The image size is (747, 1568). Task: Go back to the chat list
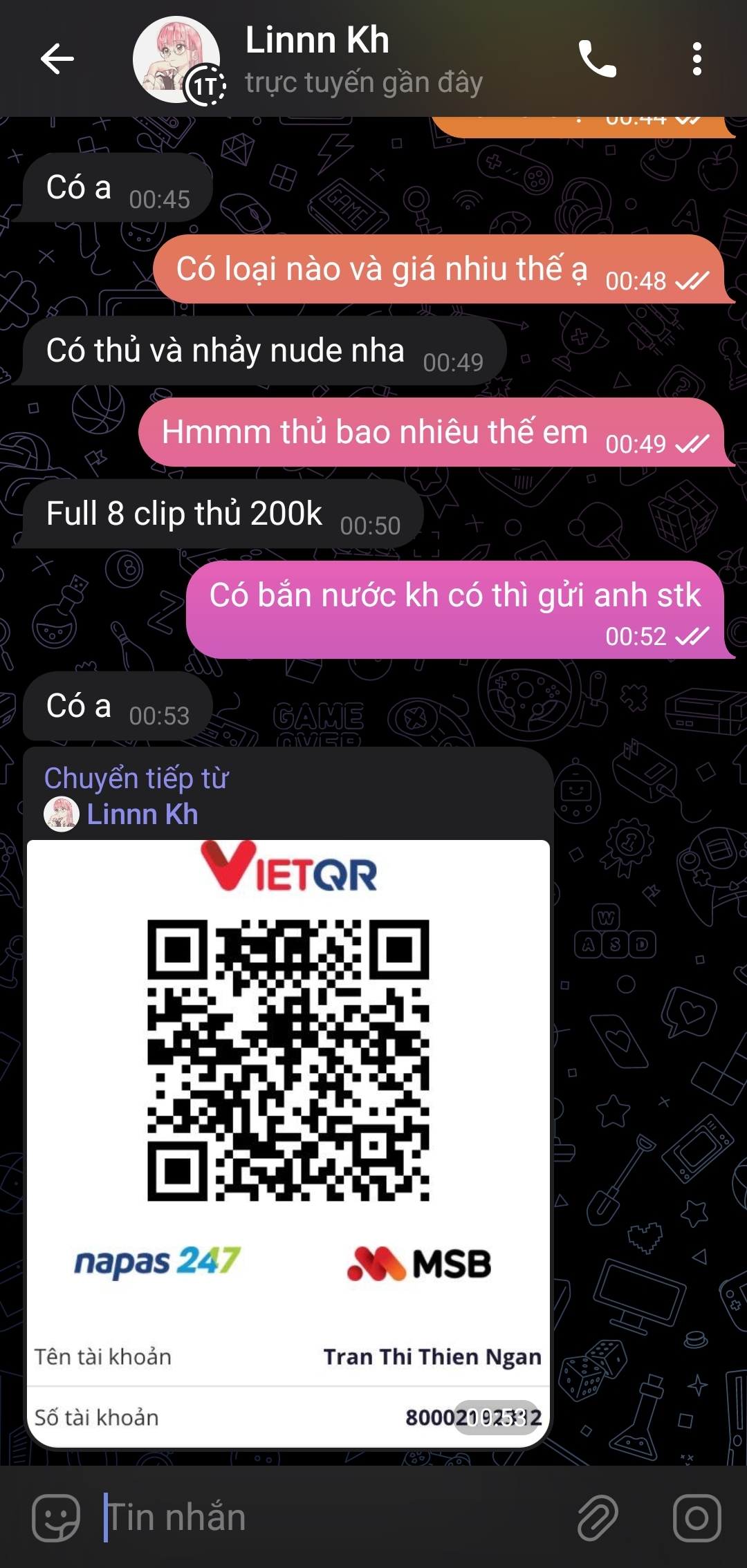(57, 59)
